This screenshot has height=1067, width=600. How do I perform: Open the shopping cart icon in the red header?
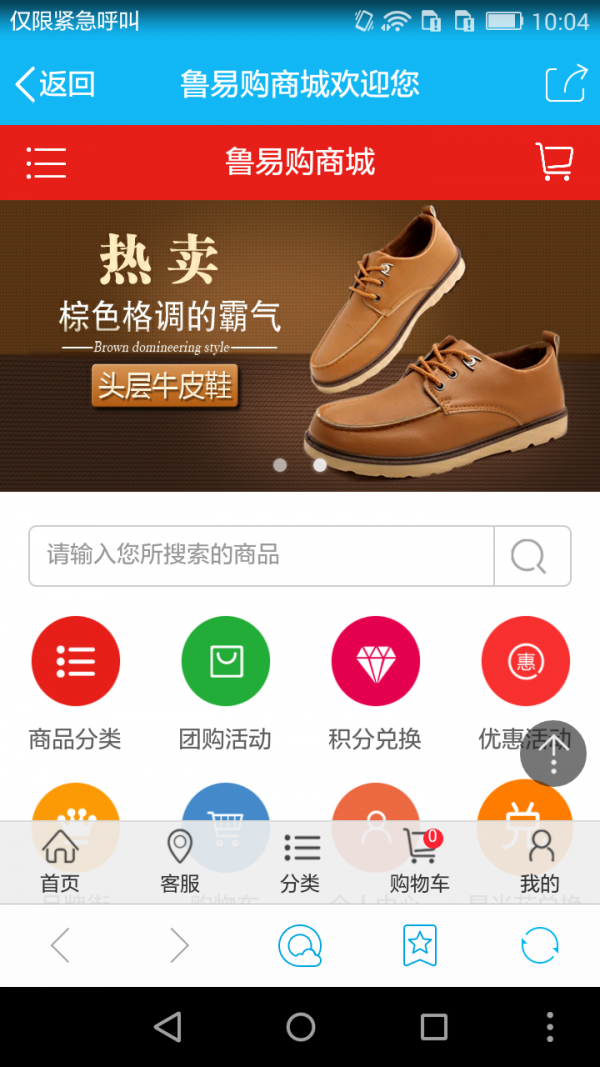click(x=554, y=161)
